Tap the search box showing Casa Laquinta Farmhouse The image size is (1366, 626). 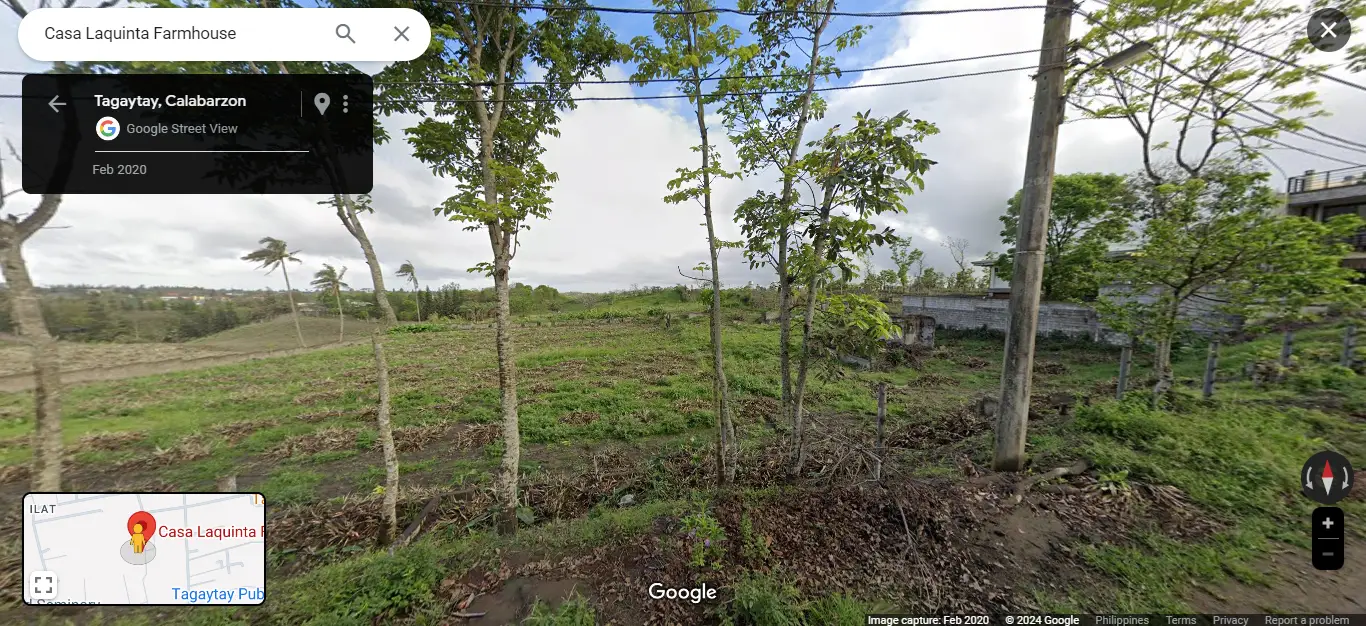pyautogui.click(x=180, y=34)
